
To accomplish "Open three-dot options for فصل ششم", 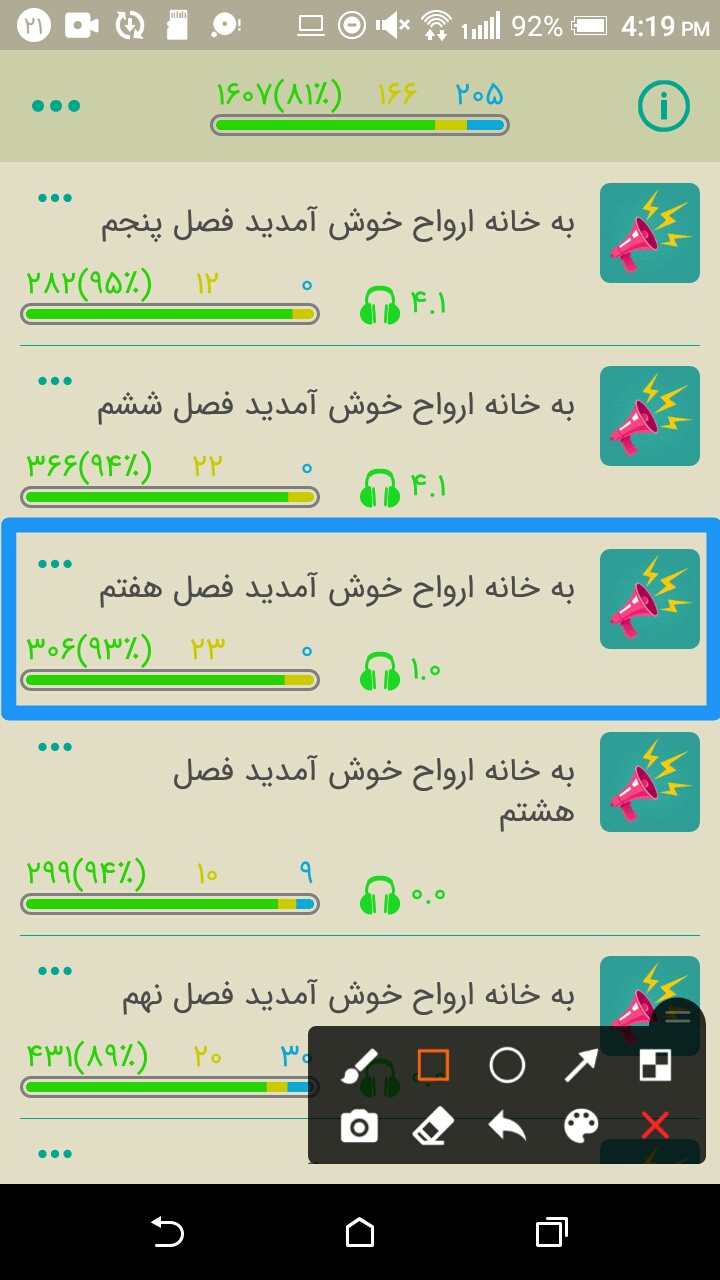I will click(55, 381).
